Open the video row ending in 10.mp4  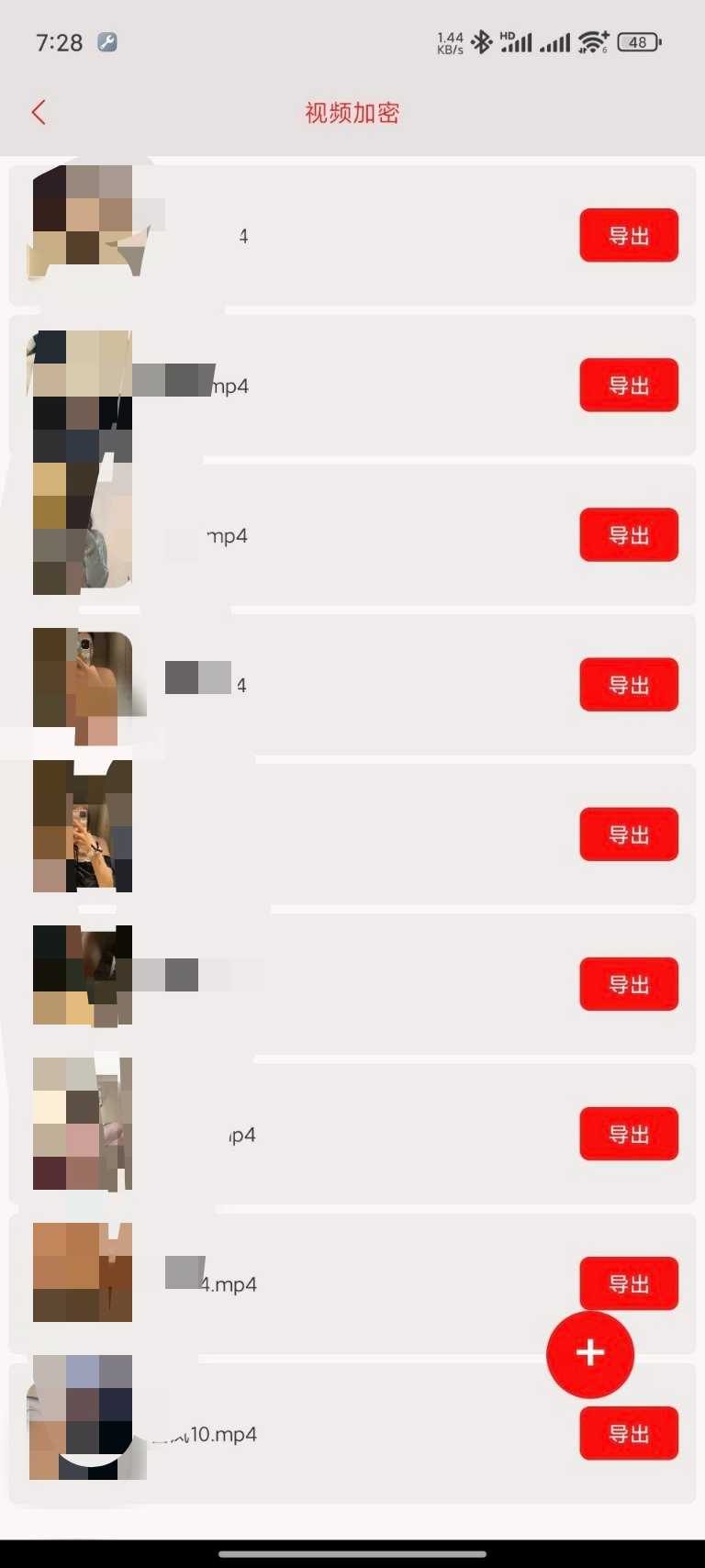[275, 1434]
